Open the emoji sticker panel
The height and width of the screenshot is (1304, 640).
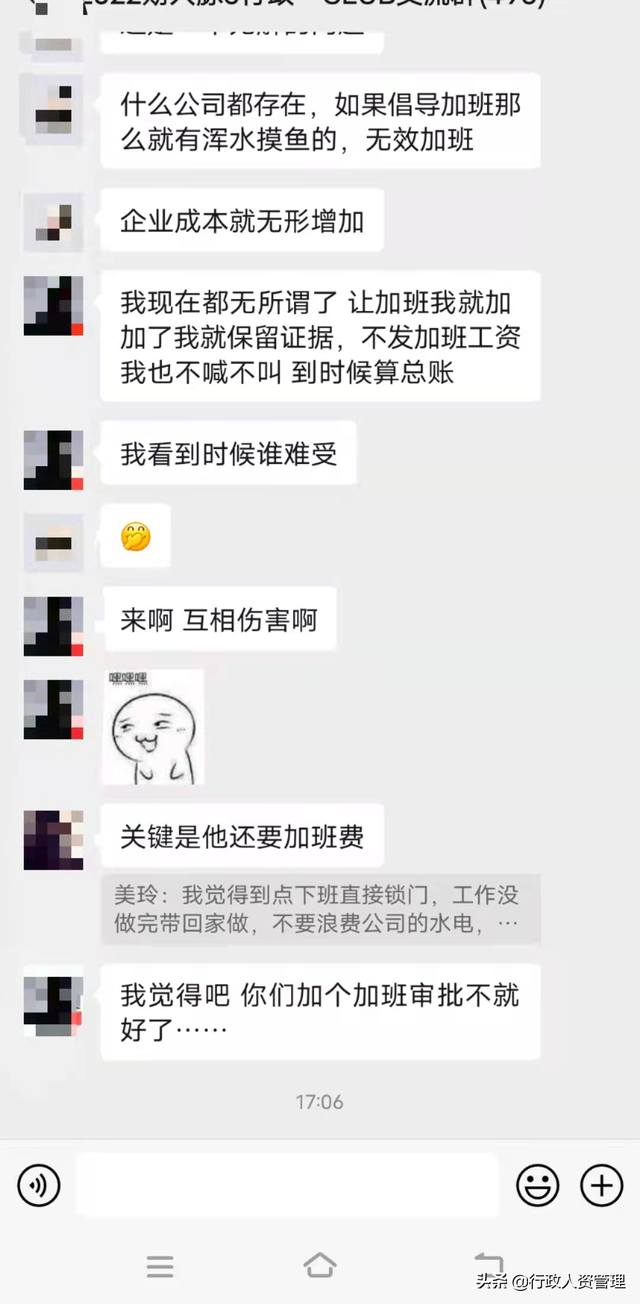click(537, 1185)
